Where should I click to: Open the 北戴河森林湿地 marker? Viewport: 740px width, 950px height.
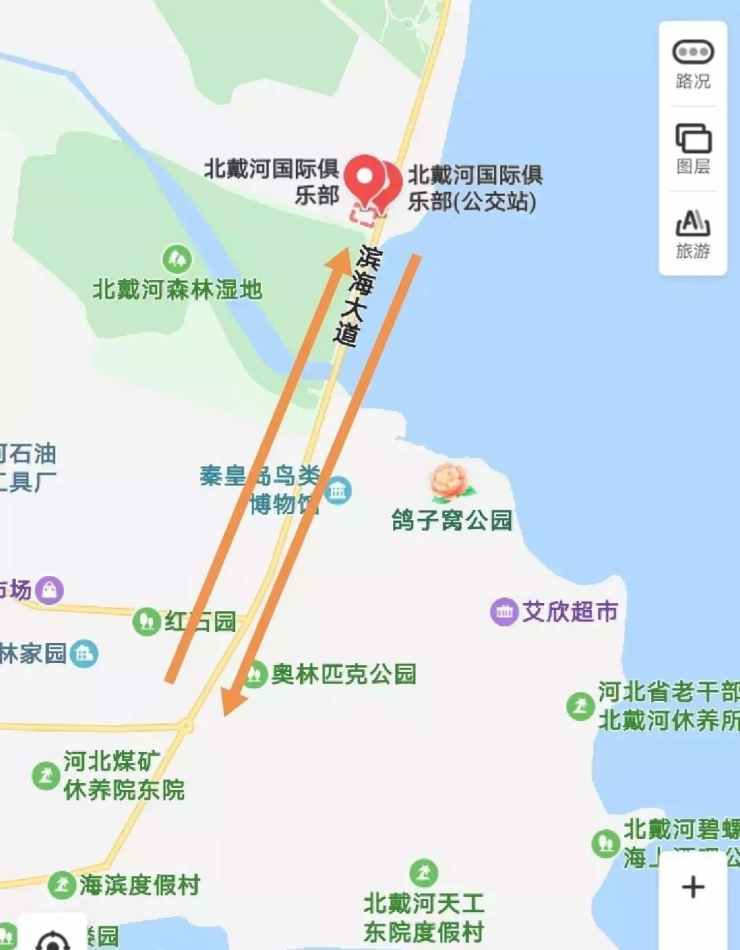click(177, 260)
